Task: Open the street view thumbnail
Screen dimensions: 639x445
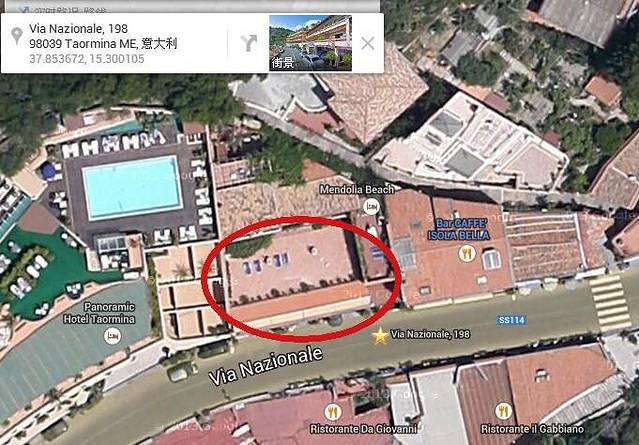Action: (x=310, y=42)
